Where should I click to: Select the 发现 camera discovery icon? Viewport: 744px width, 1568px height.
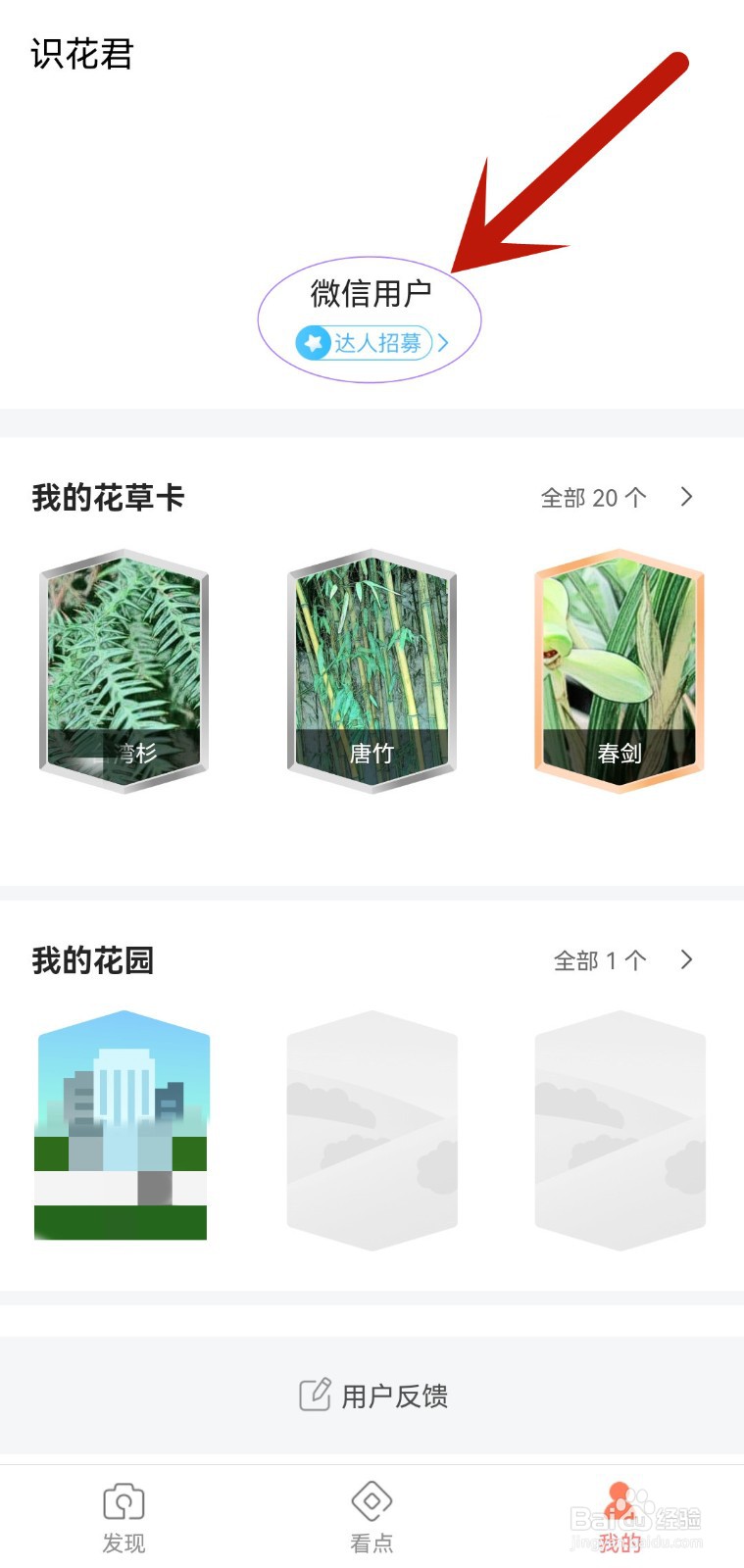pyautogui.click(x=123, y=1501)
